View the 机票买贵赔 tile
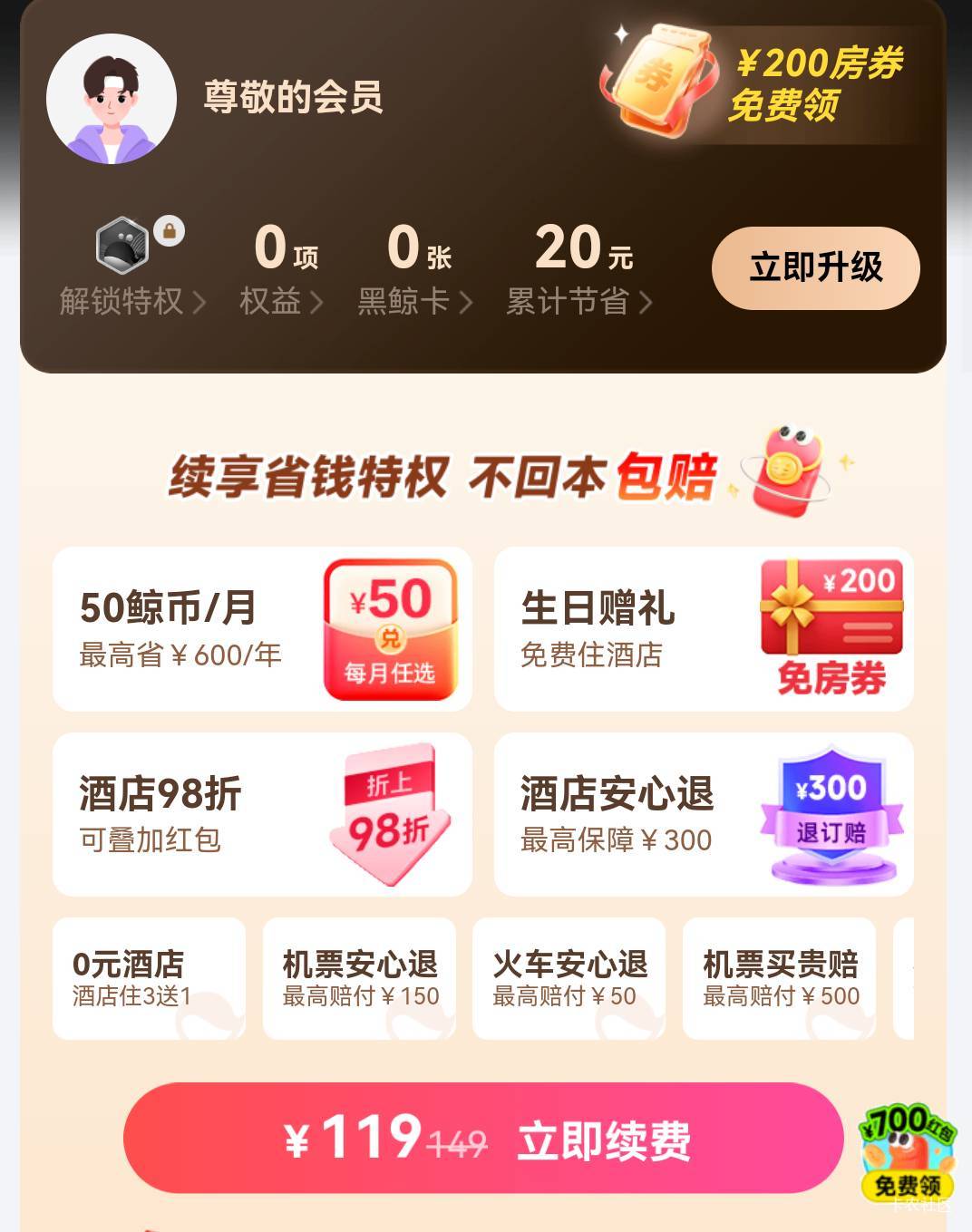 (x=780, y=978)
